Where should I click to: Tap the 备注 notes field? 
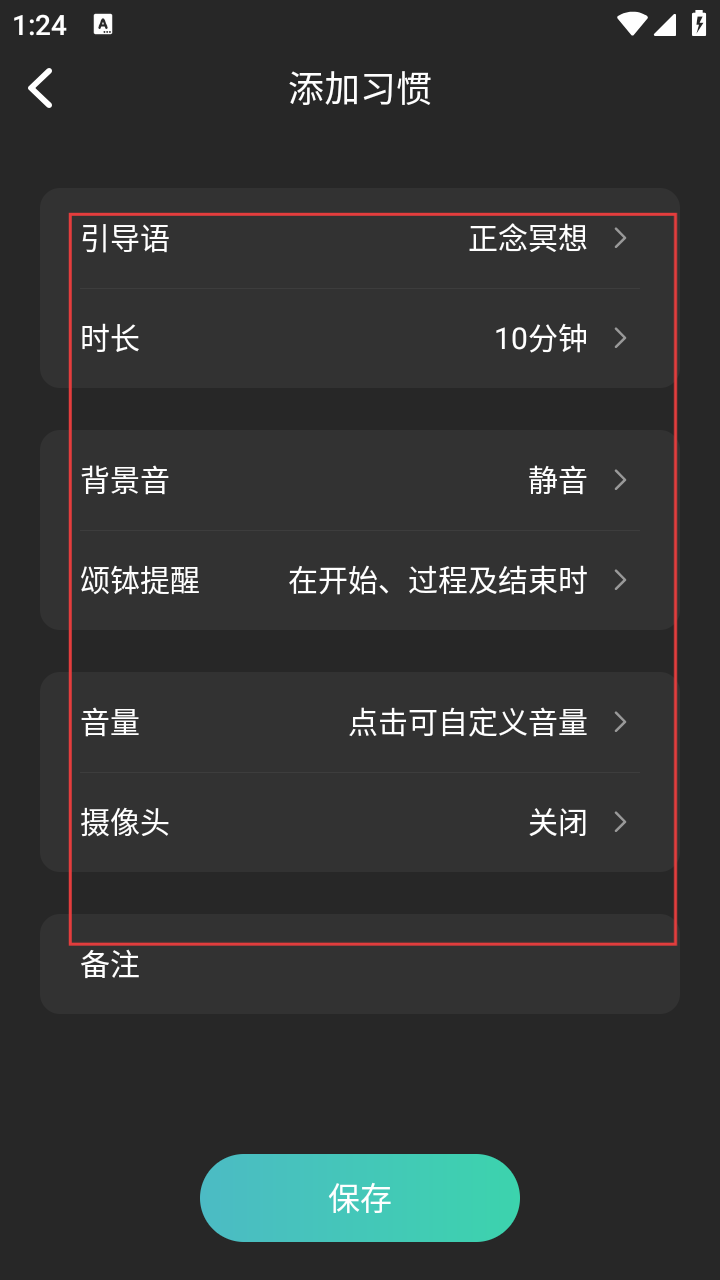point(360,965)
